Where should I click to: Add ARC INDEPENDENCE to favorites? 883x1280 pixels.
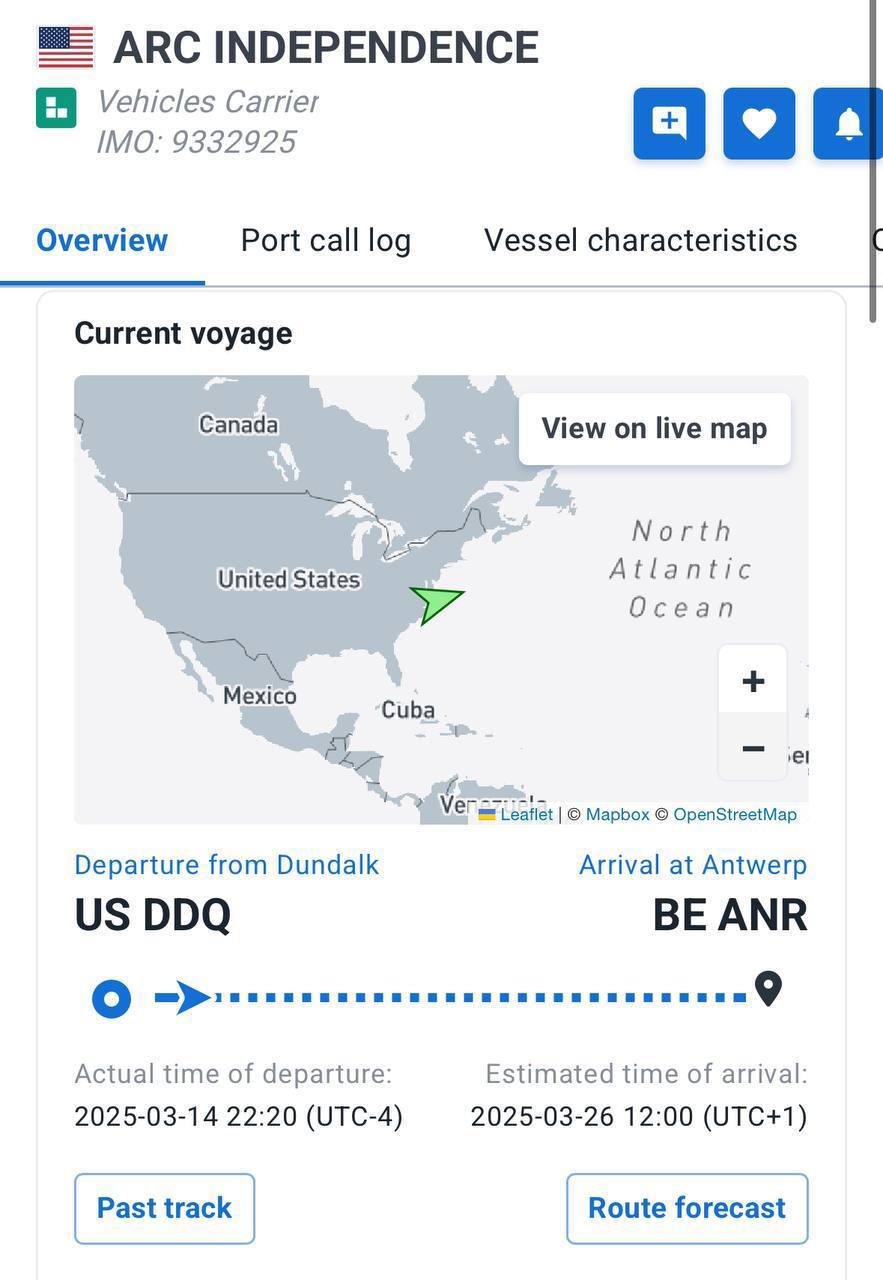click(759, 124)
